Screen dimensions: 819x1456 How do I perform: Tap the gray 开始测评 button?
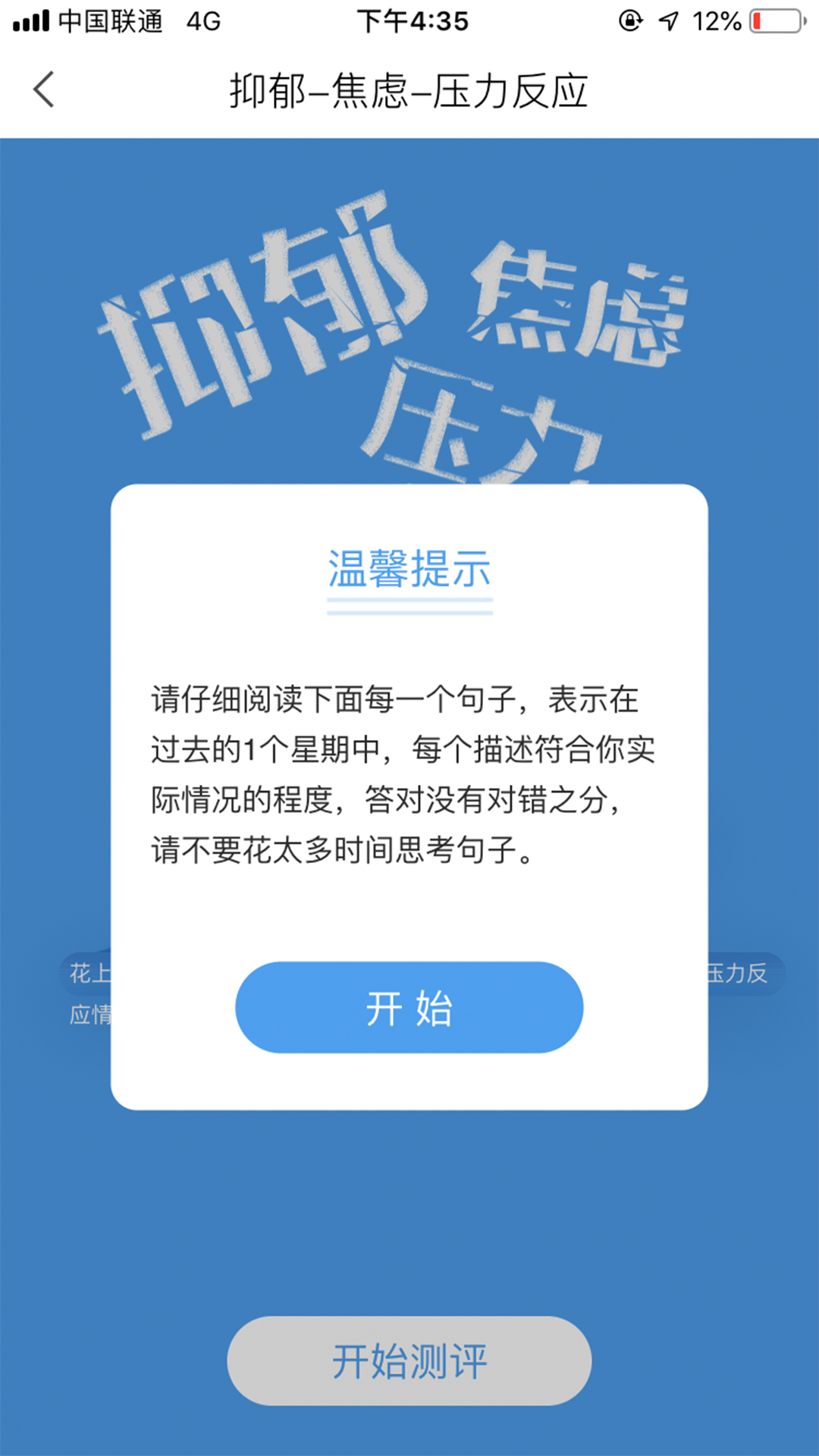click(x=409, y=1360)
